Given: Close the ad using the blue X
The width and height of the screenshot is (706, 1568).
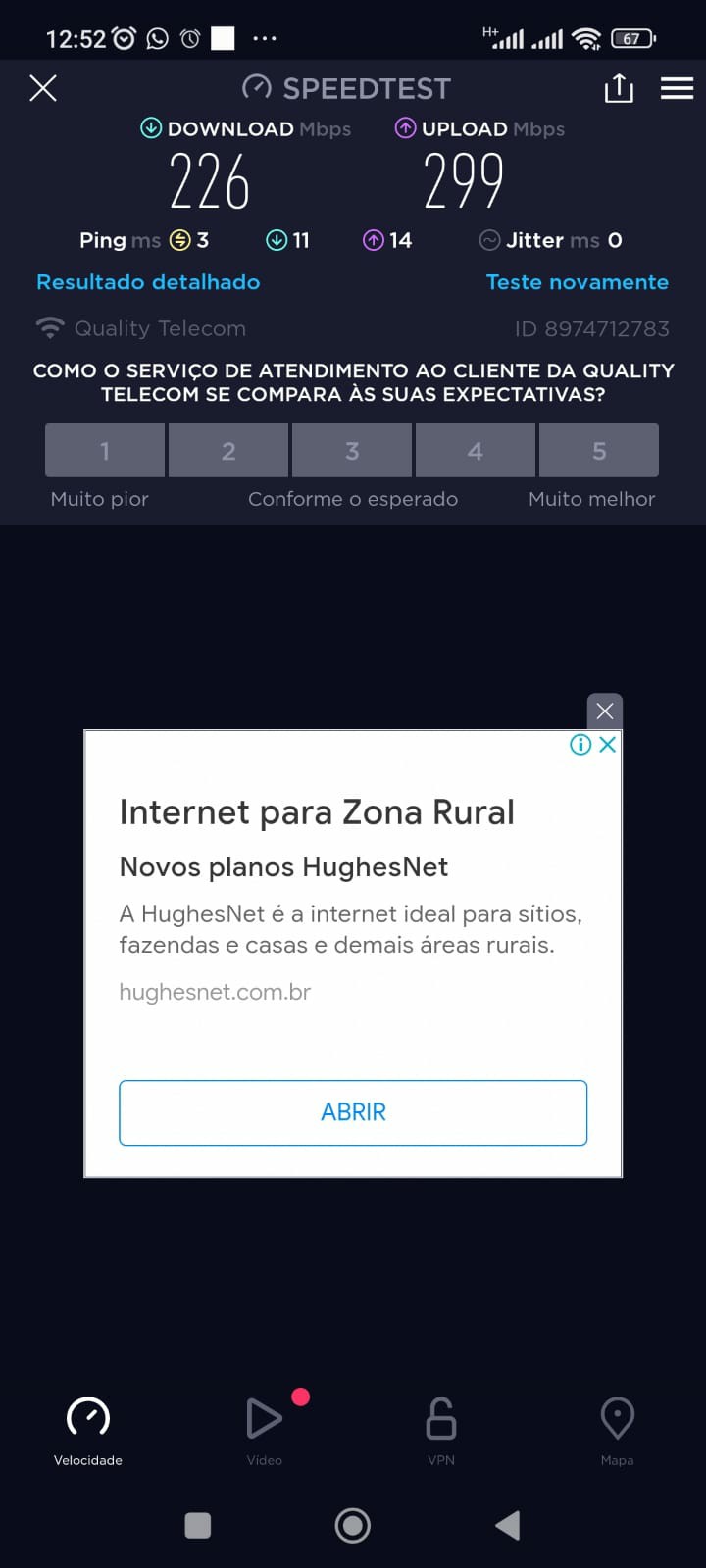Looking at the screenshot, I should click(608, 745).
